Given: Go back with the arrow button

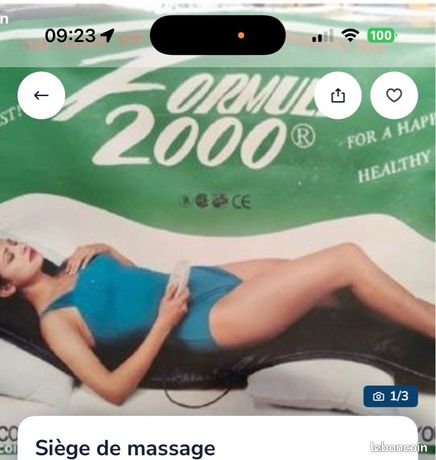Looking at the screenshot, I should tap(41, 95).
